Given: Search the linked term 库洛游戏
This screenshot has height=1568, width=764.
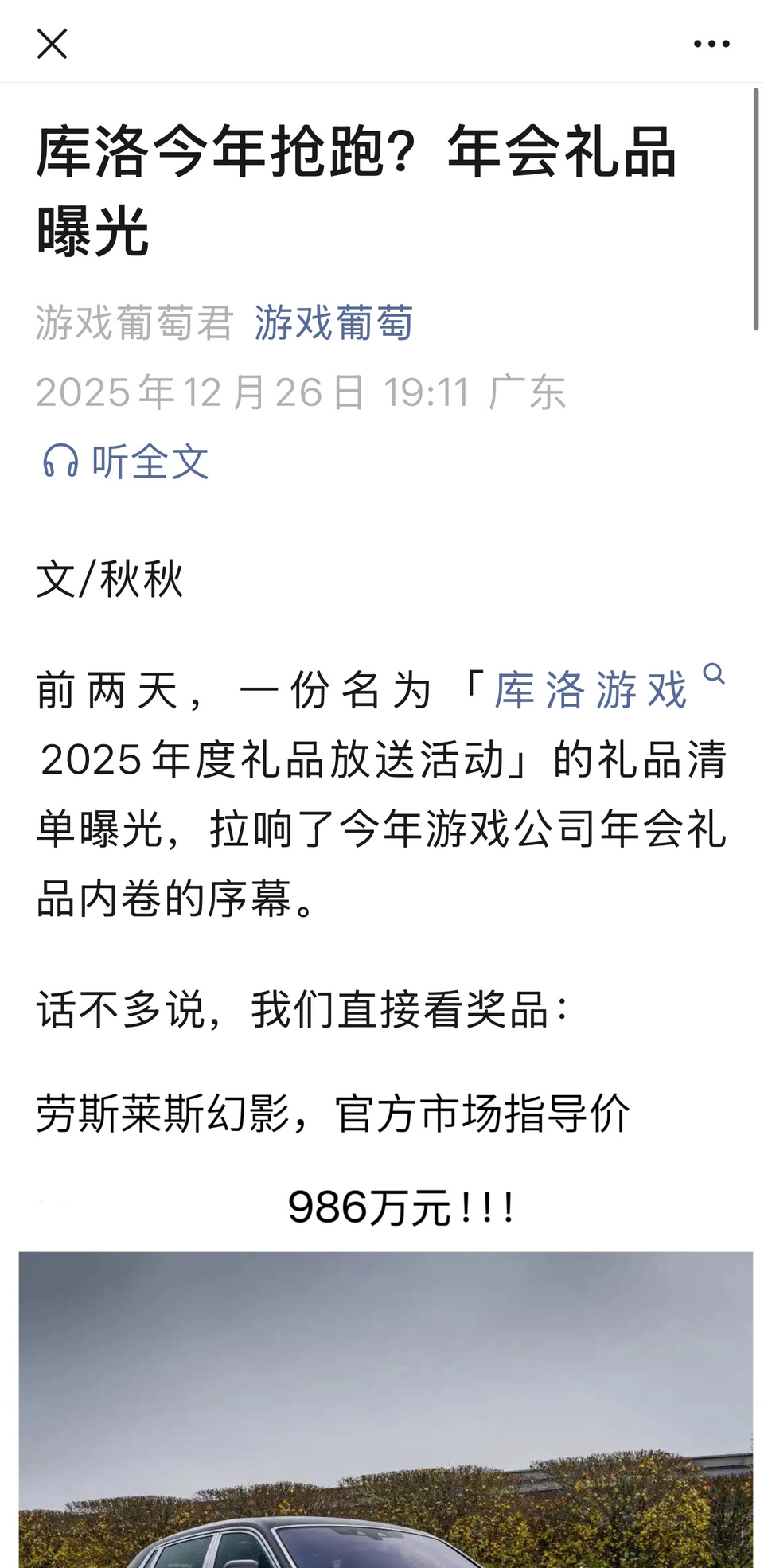Looking at the screenshot, I should [x=591, y=690].
